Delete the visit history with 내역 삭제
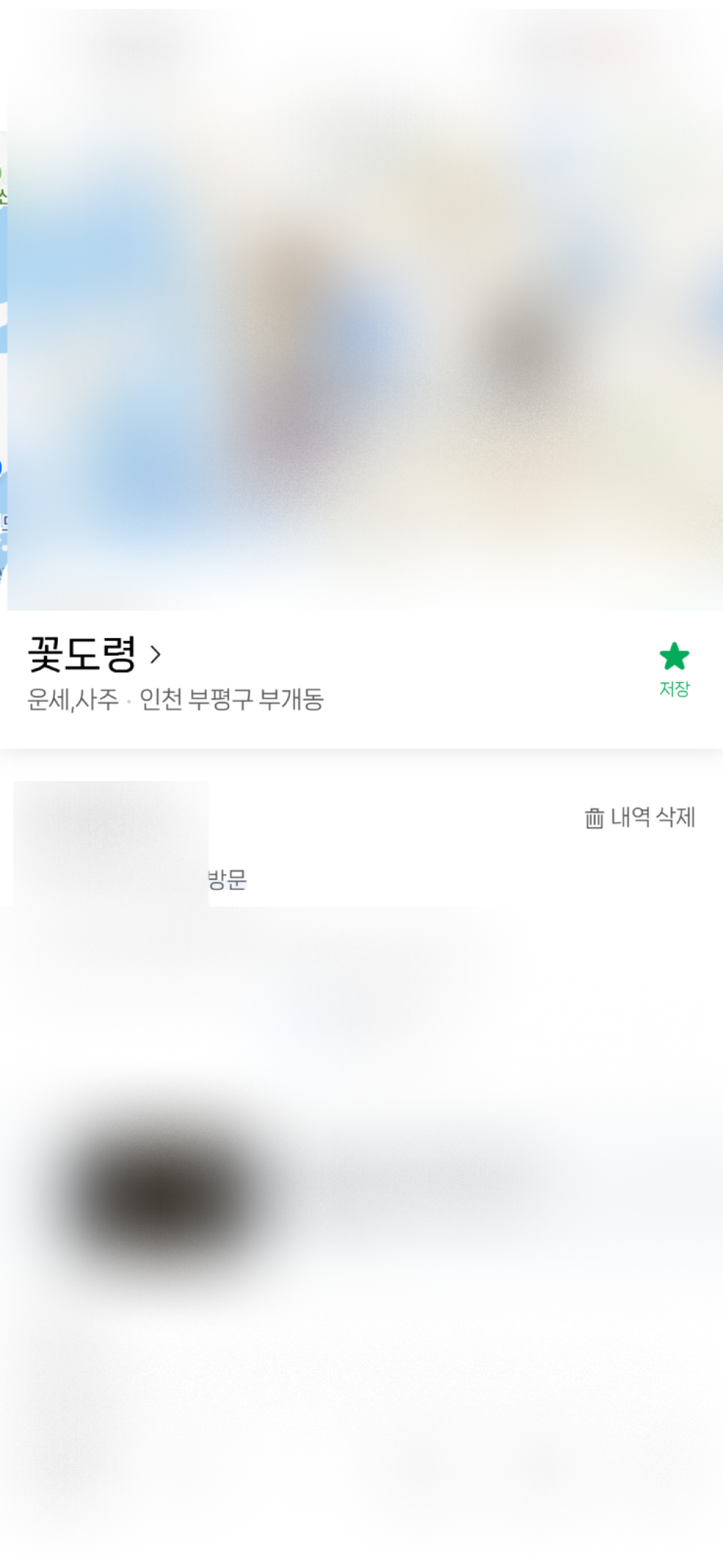 (x=640, y=817)
